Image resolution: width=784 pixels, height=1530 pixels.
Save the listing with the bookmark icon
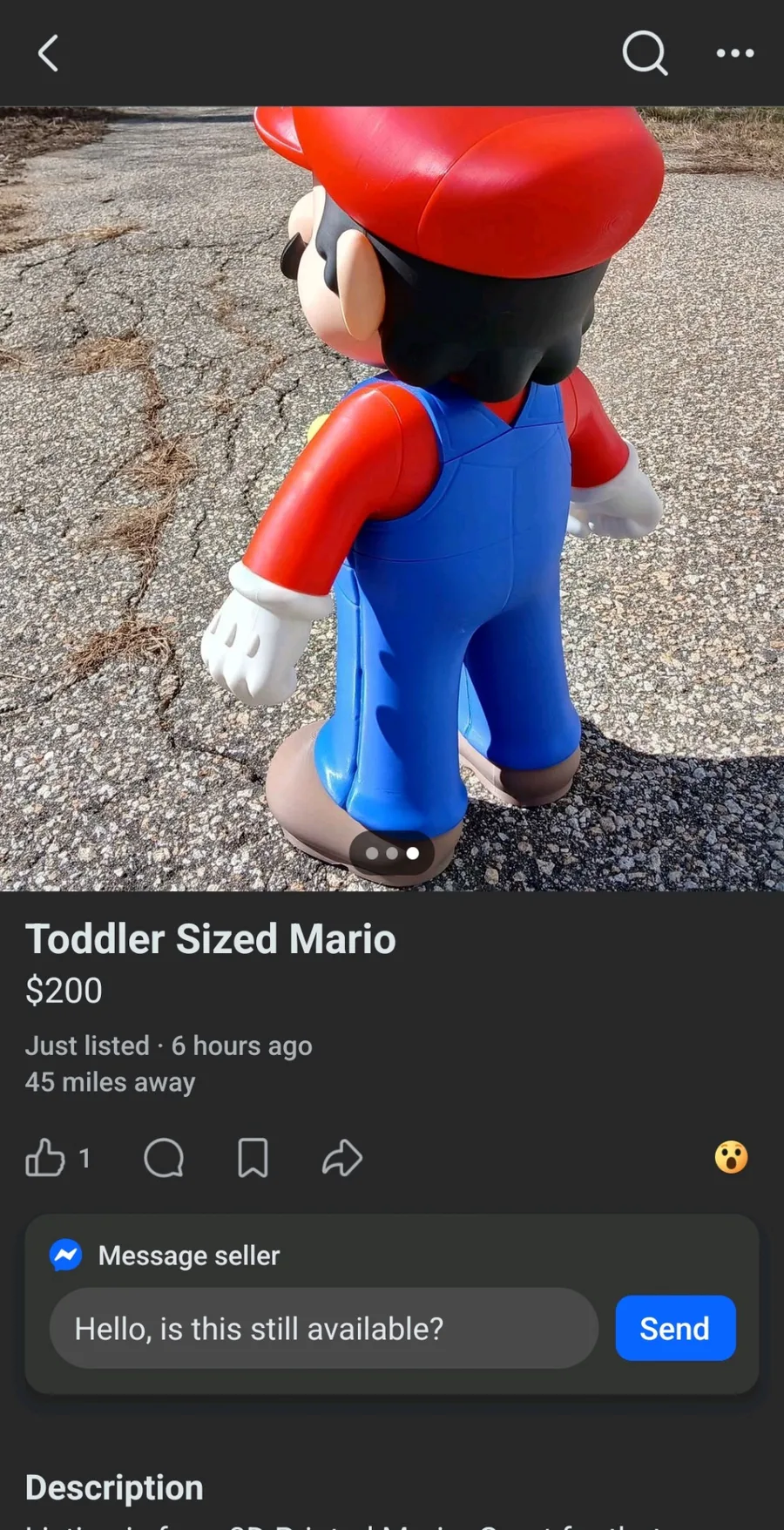point(253,1158)
